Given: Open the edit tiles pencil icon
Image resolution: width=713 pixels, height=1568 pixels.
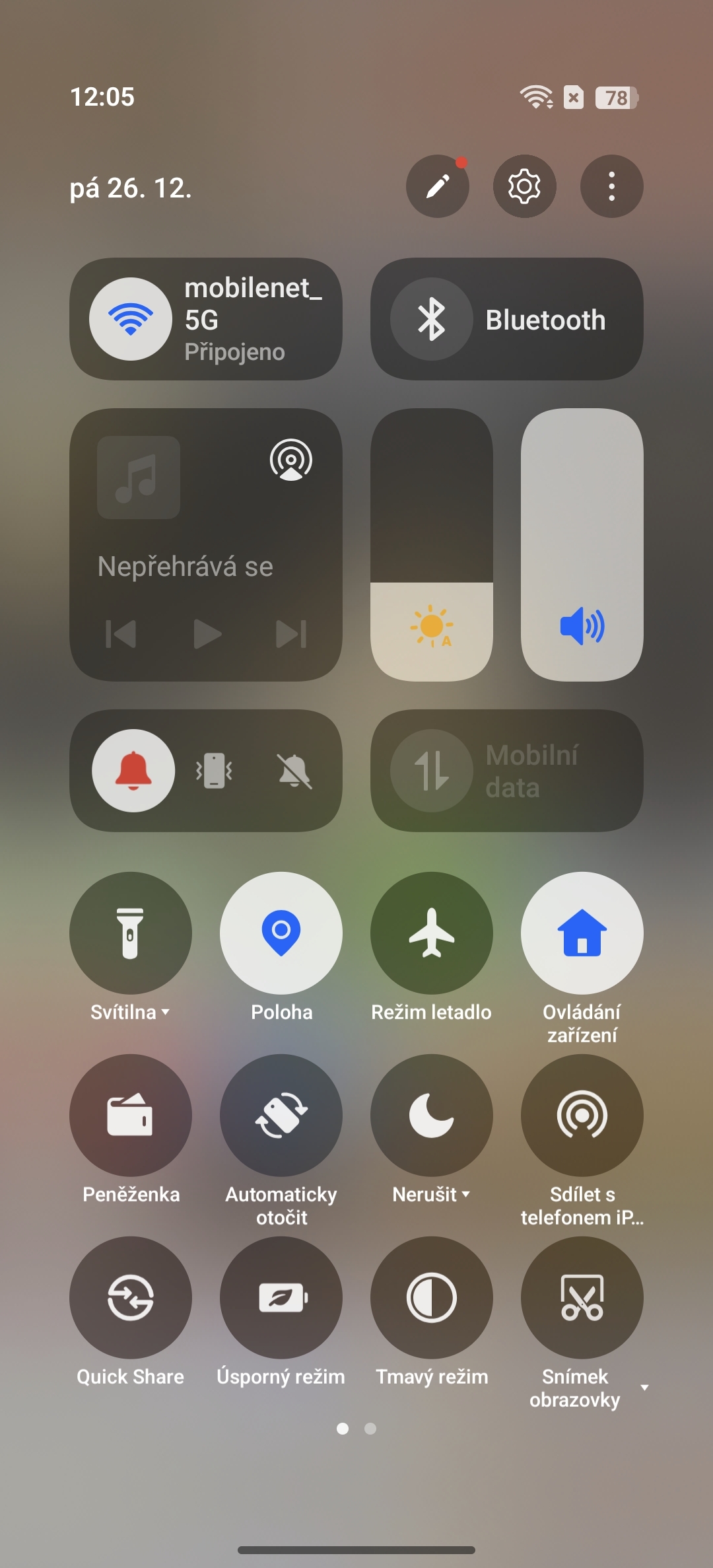Looking at the screenshot, I should click(x=437, y=186).
